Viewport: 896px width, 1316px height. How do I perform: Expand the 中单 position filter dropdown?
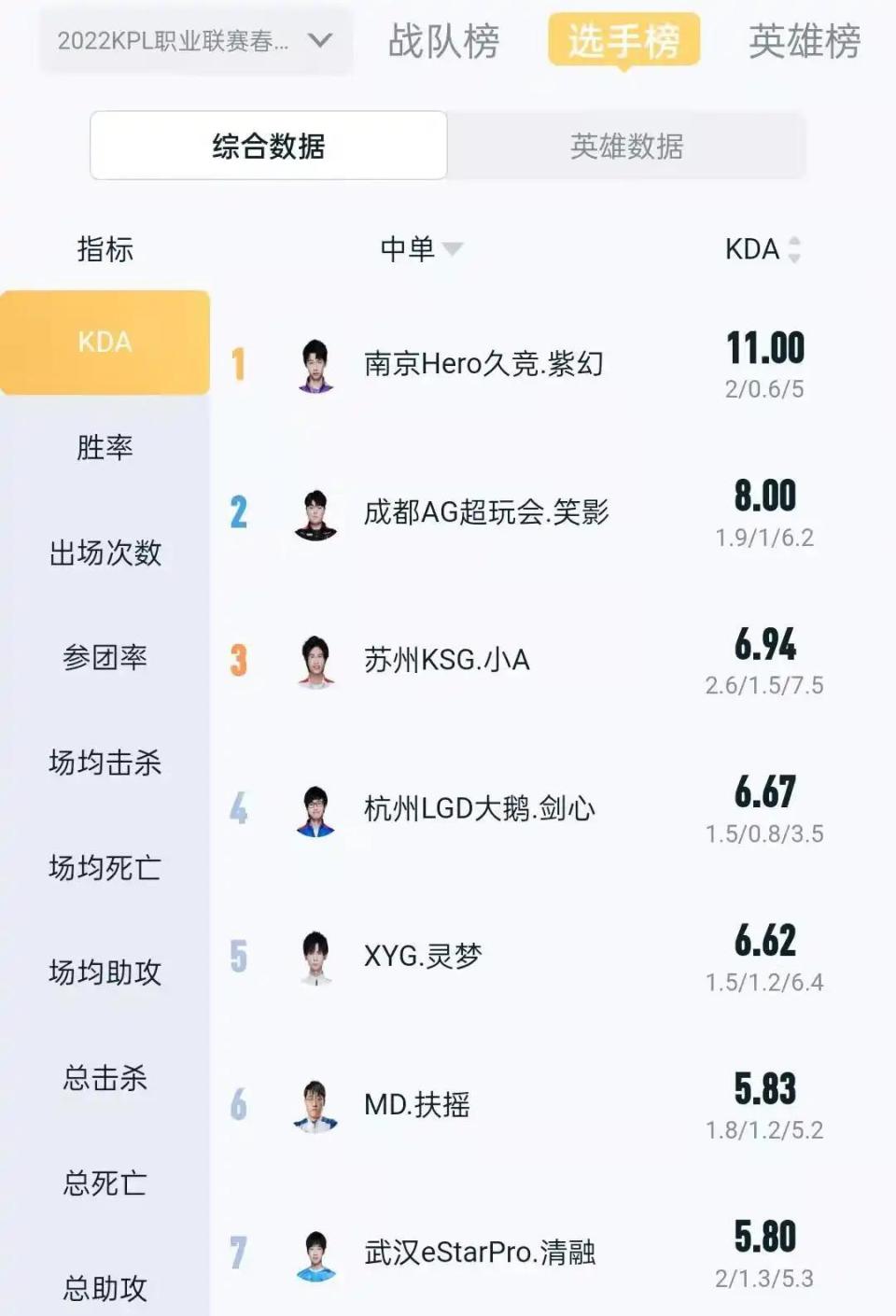420,249
